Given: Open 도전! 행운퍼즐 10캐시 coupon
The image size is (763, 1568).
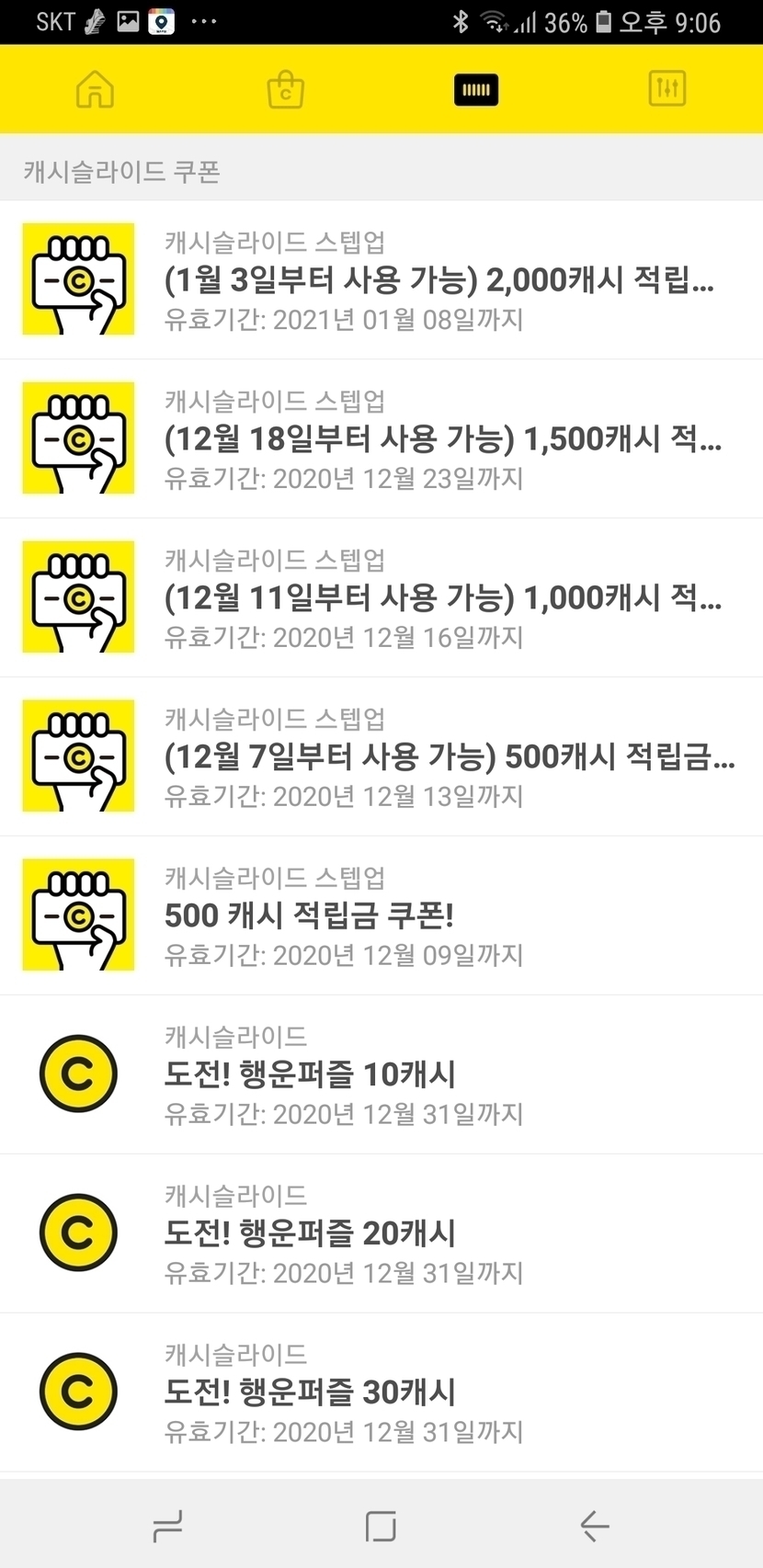Looking at the screenshot, I should 381,1074.
